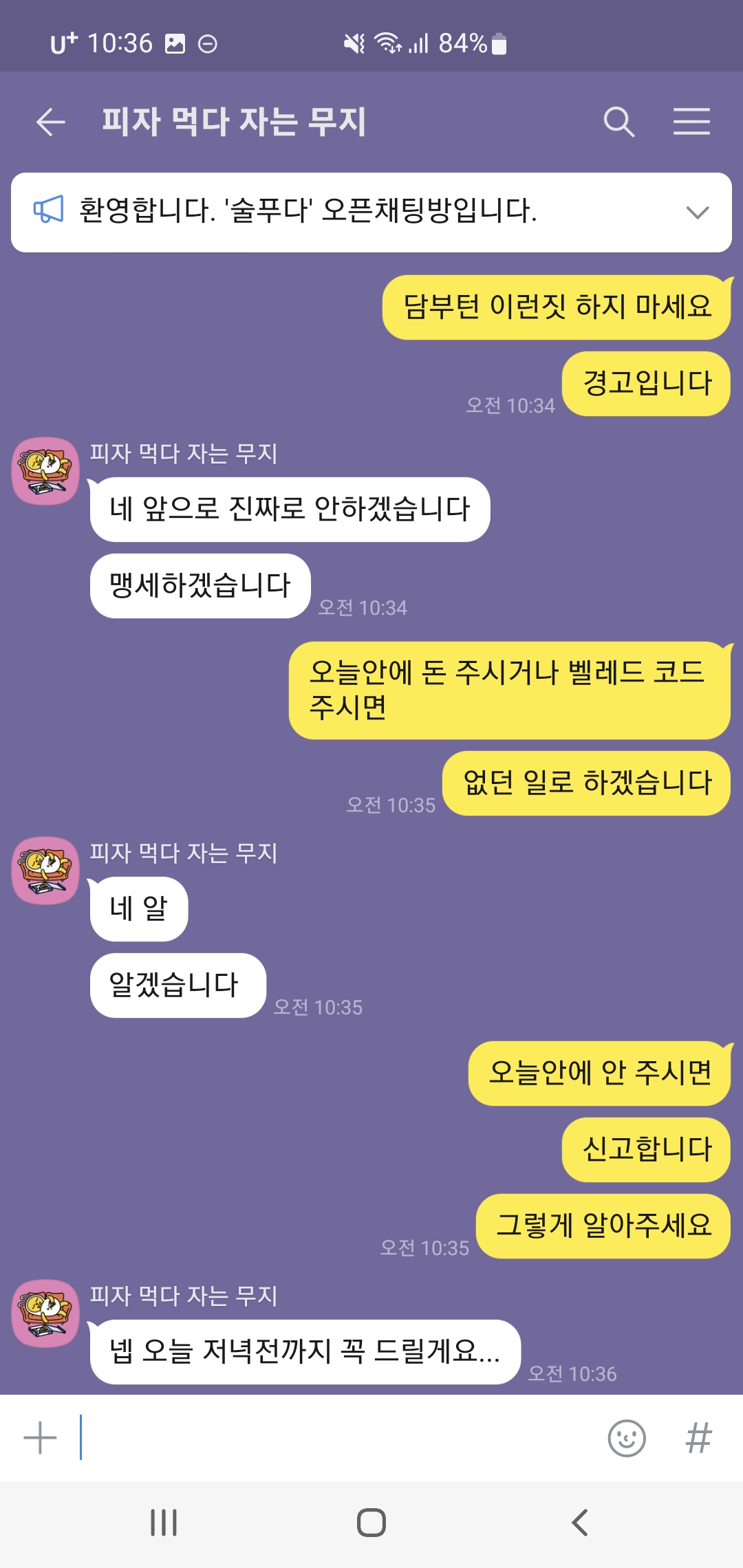
Task: Open the 환영합니다 notice banner
Action: tap(310, 211)
